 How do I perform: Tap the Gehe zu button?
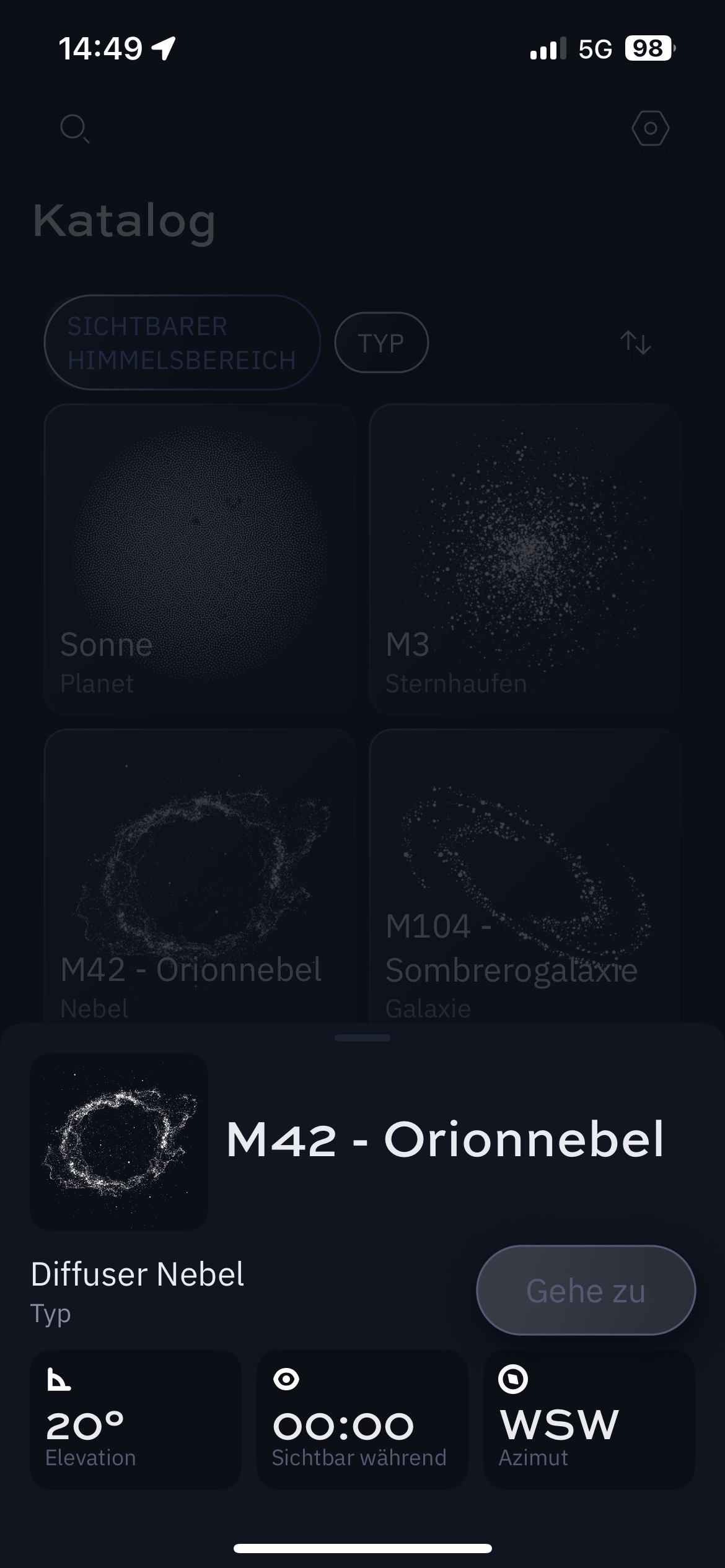pos(586,1291)
